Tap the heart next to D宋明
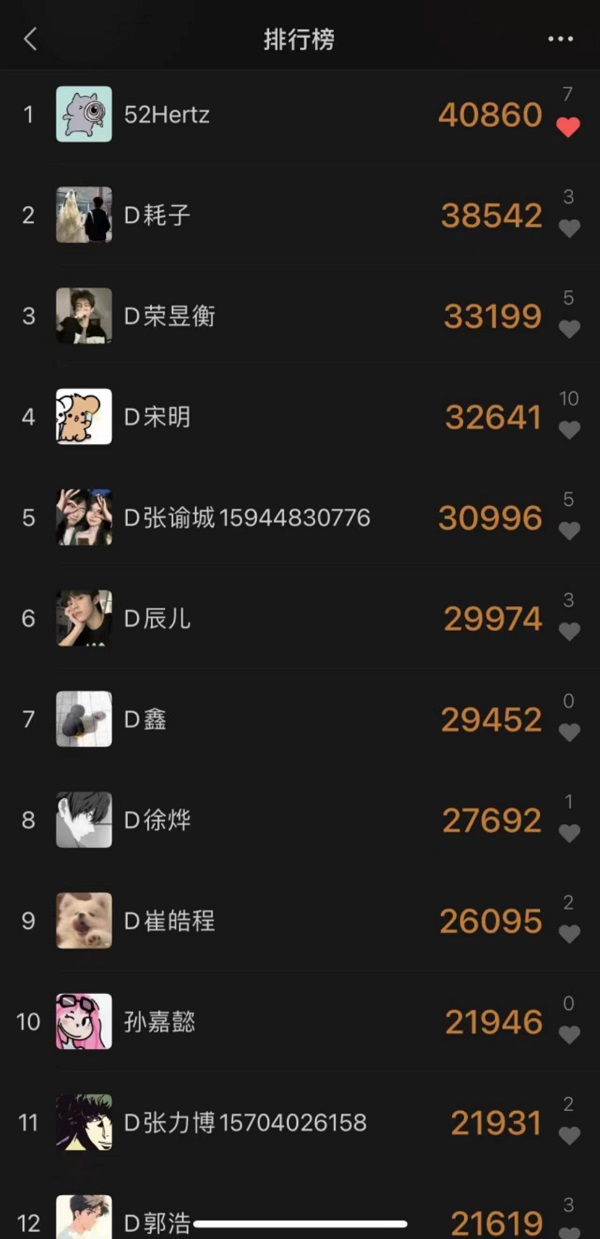The height and width of the screenshot is (1239, 600). pos(569,430)
